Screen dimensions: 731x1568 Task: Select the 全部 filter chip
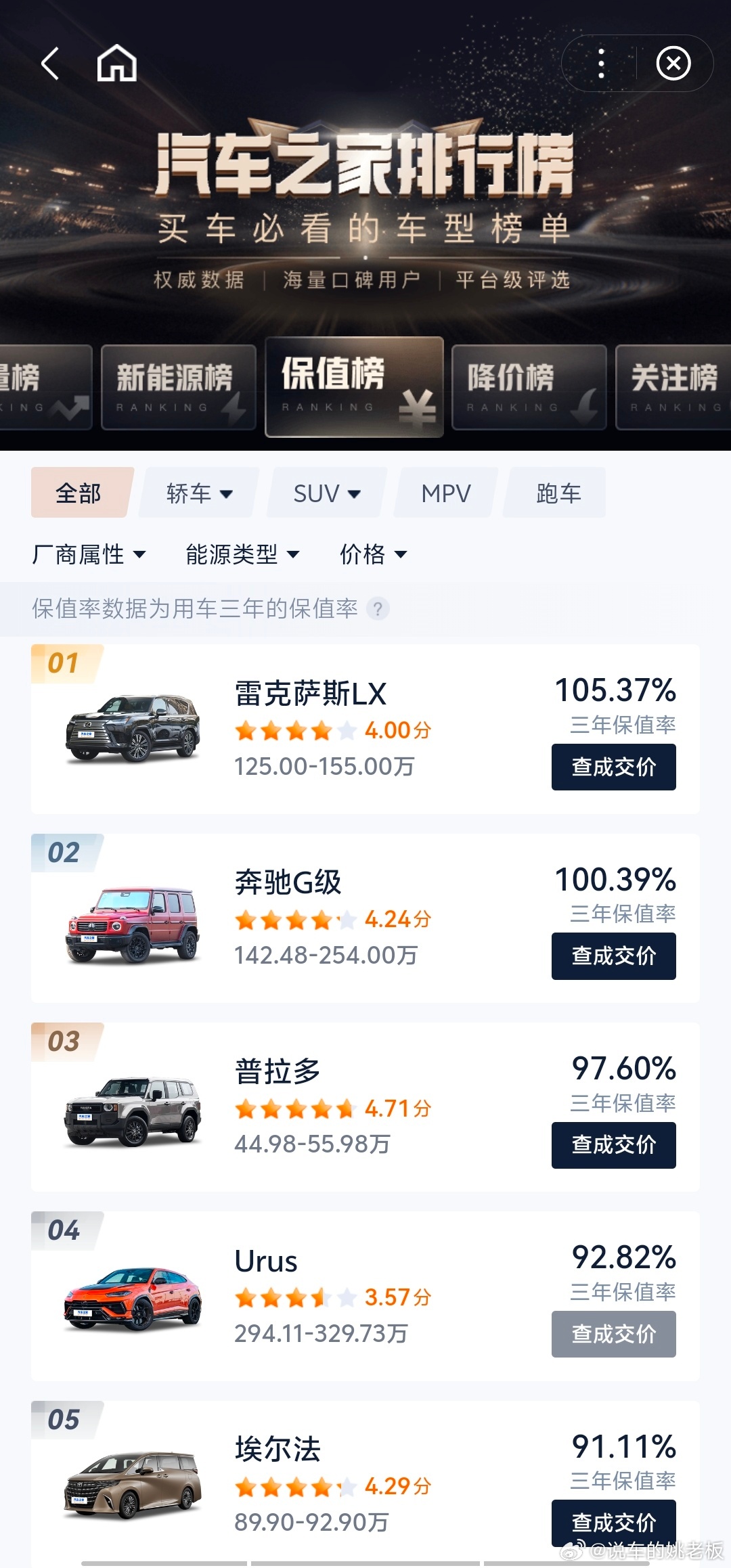[79, 493]
